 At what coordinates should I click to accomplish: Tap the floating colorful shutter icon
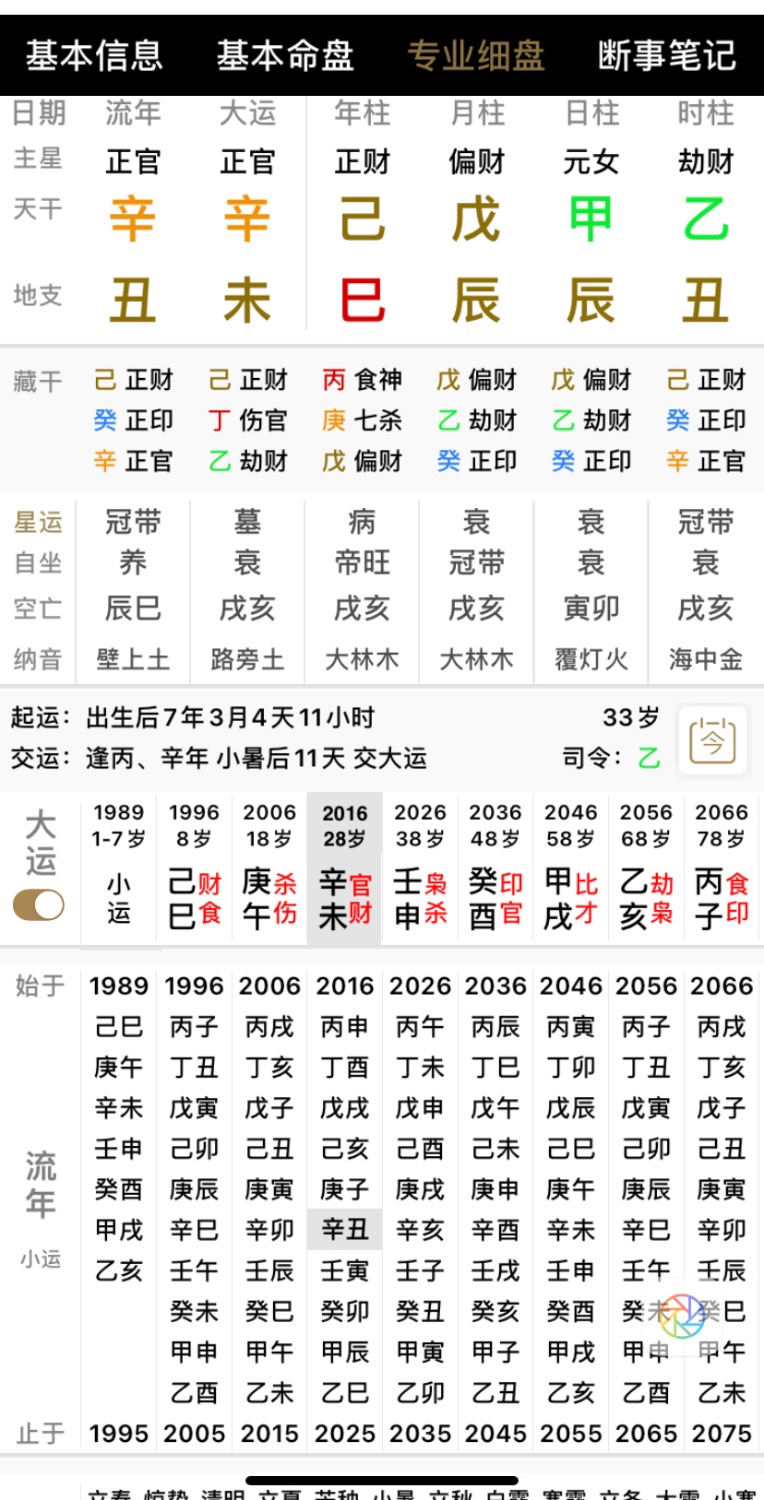[683, 1317]
